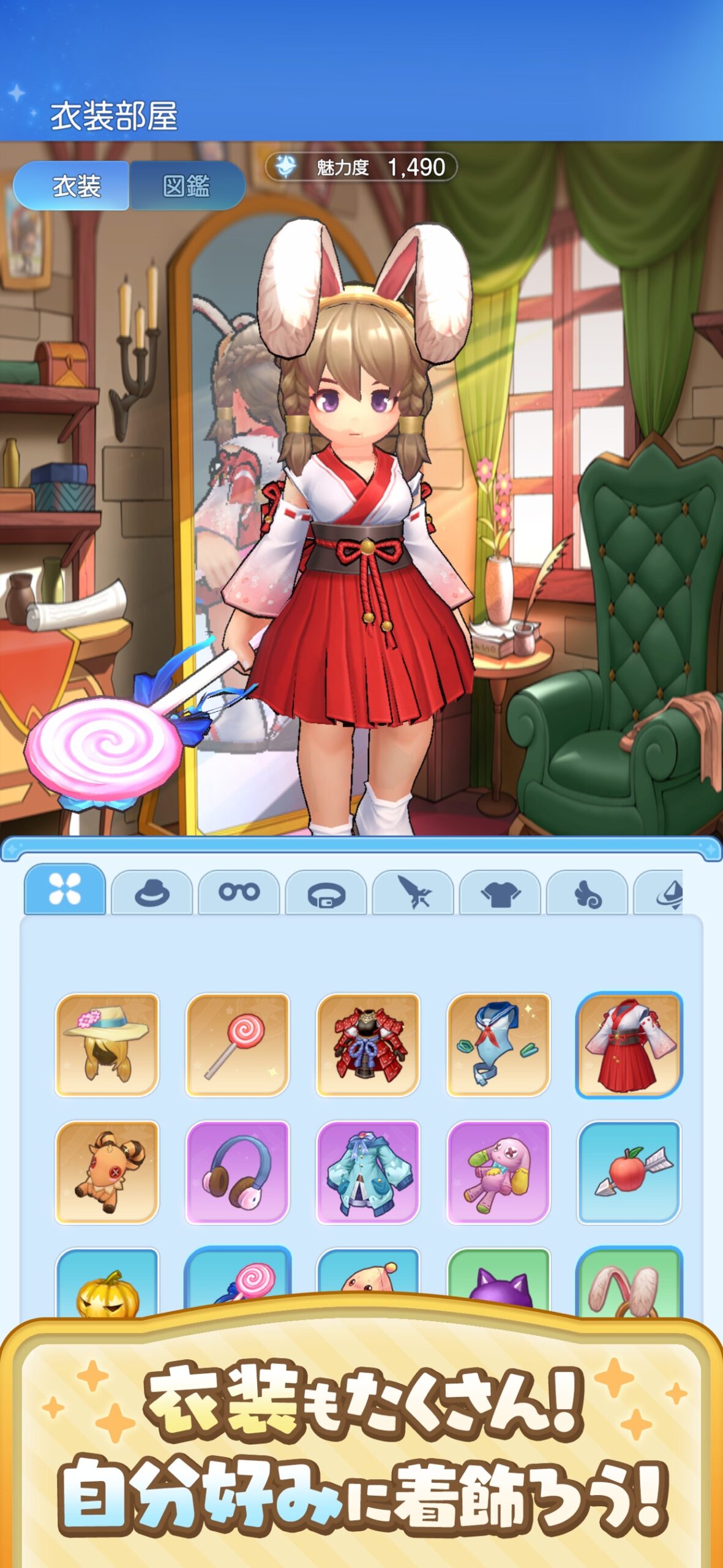Choose the blue sailor swimsuit costume
The image size is (723, 1568).
point(498,1045)
